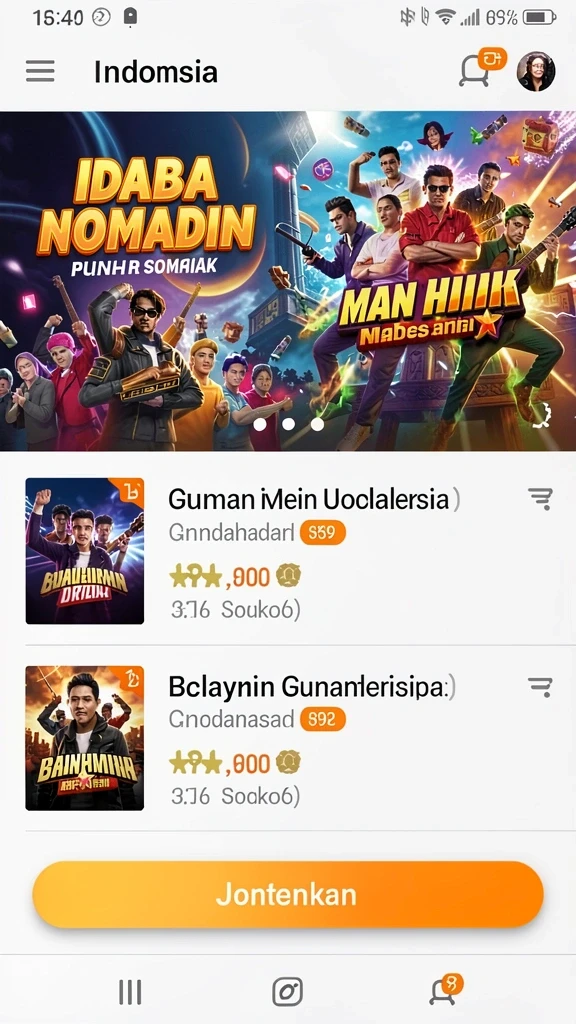The height and width of the screenshot is (1024, 576).
Task: Select the first carousel page dot
Action: tap(259, 424)
